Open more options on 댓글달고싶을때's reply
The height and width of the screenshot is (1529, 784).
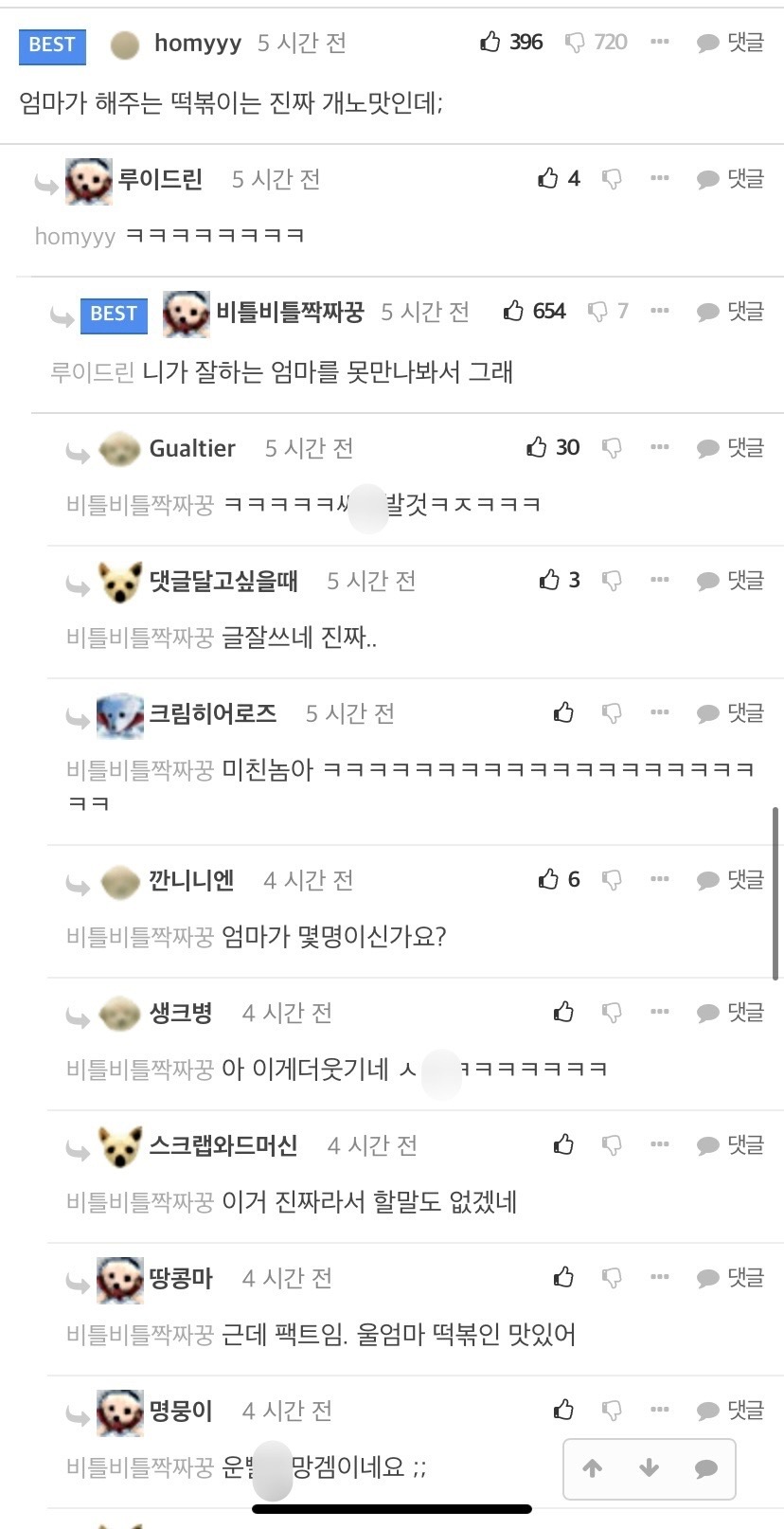coord(660,580)
